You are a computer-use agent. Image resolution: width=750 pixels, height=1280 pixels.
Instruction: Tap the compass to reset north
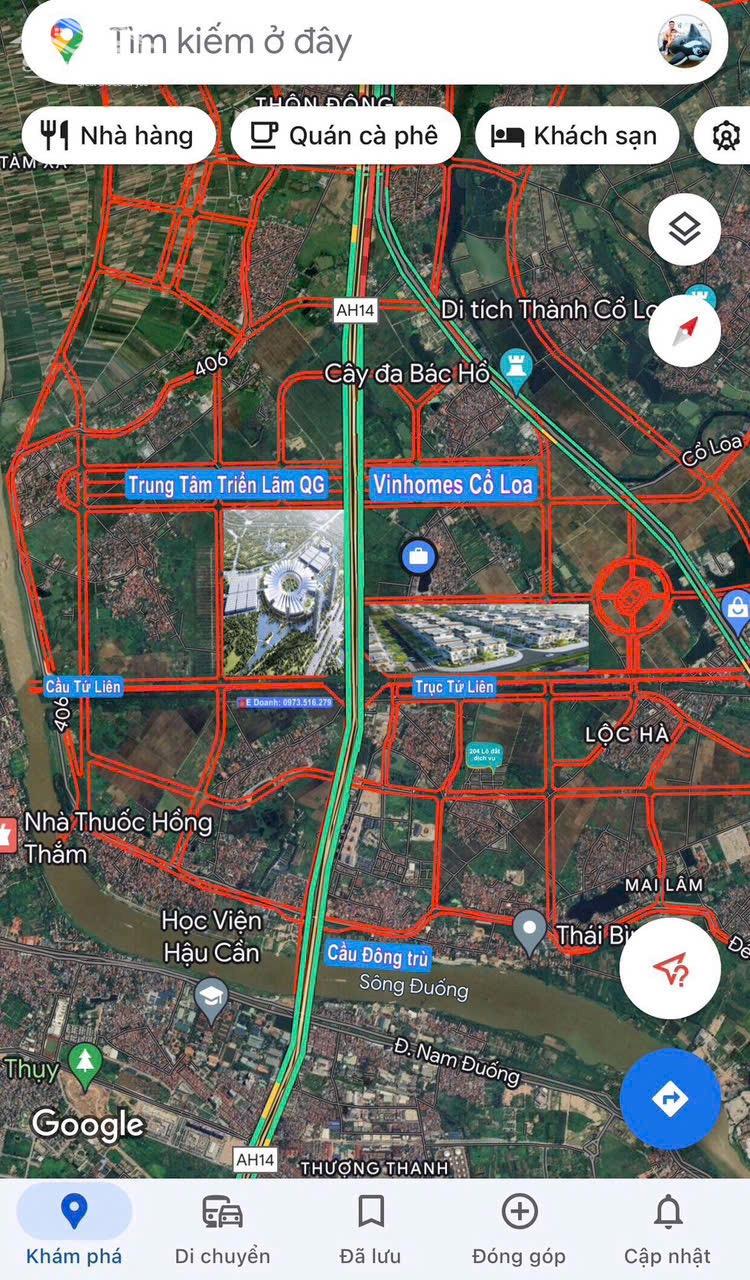click(x=684, y=330)
